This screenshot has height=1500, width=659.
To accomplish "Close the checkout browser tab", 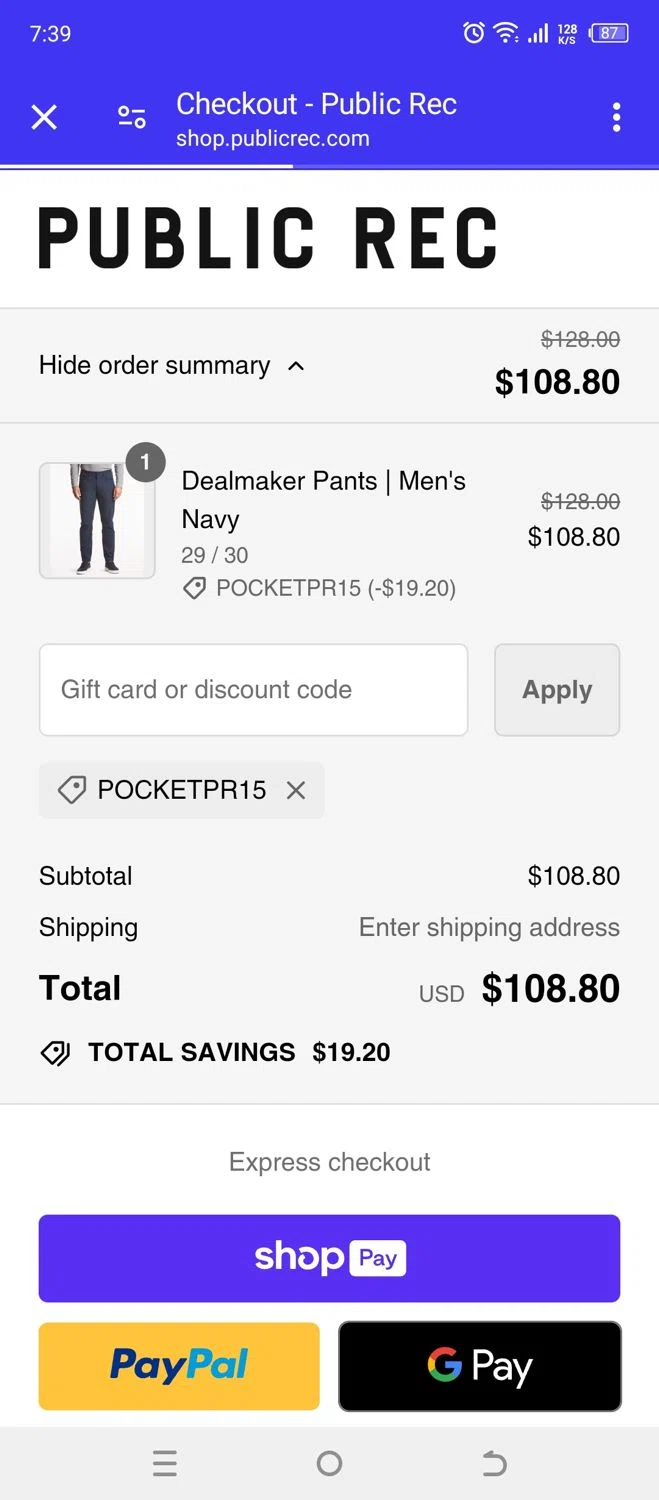I will 44,118.
